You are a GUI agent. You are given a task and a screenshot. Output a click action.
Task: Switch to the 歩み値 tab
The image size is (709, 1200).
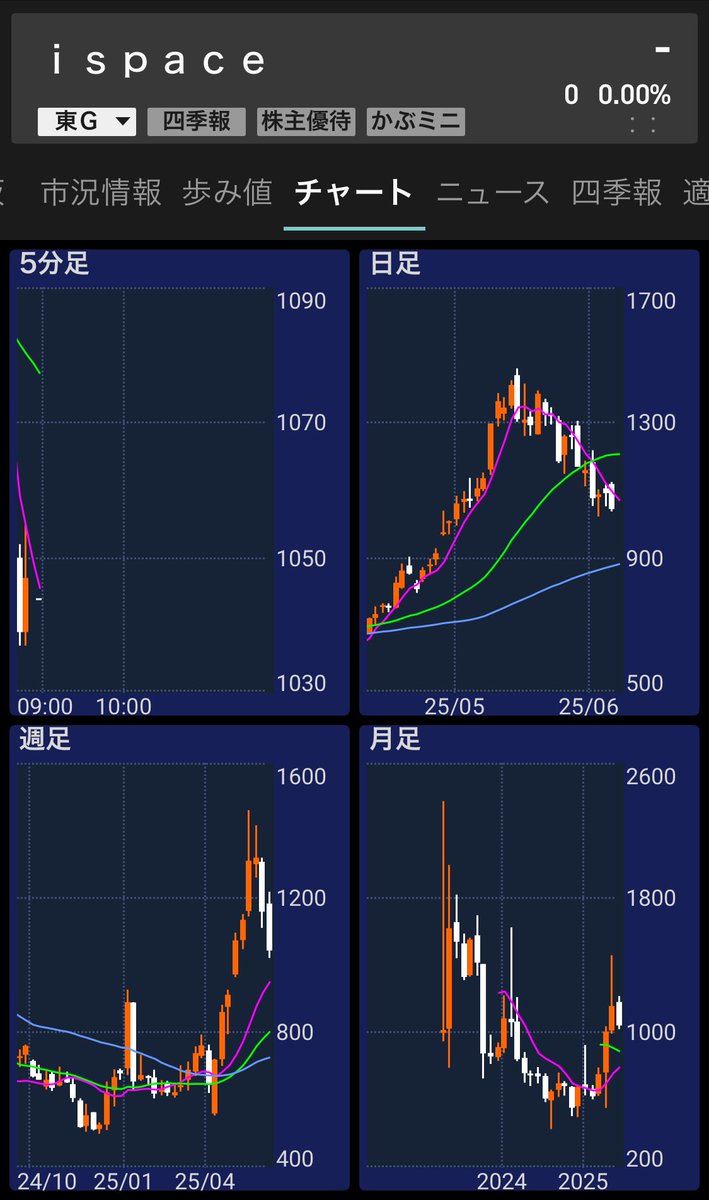[227, 192]
